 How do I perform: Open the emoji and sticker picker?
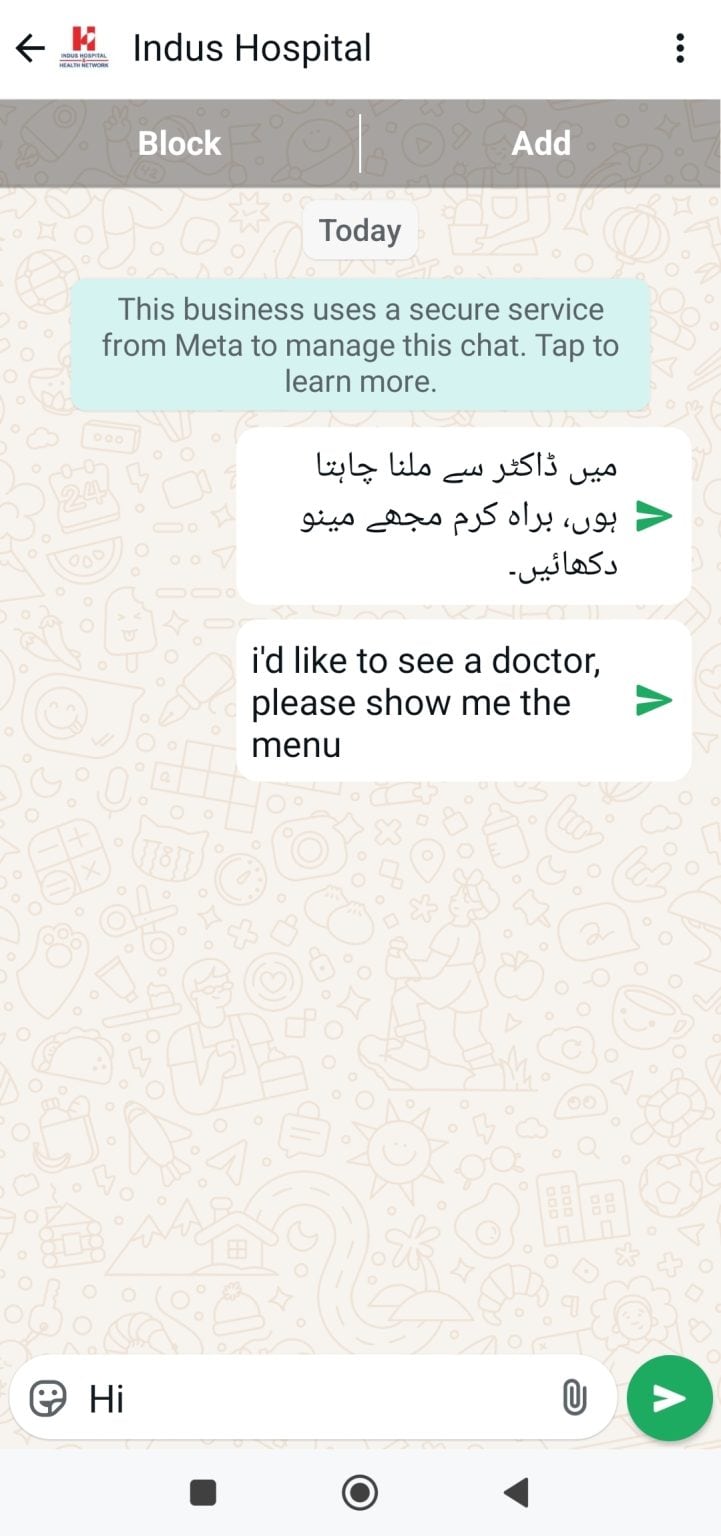point(48,1398)
